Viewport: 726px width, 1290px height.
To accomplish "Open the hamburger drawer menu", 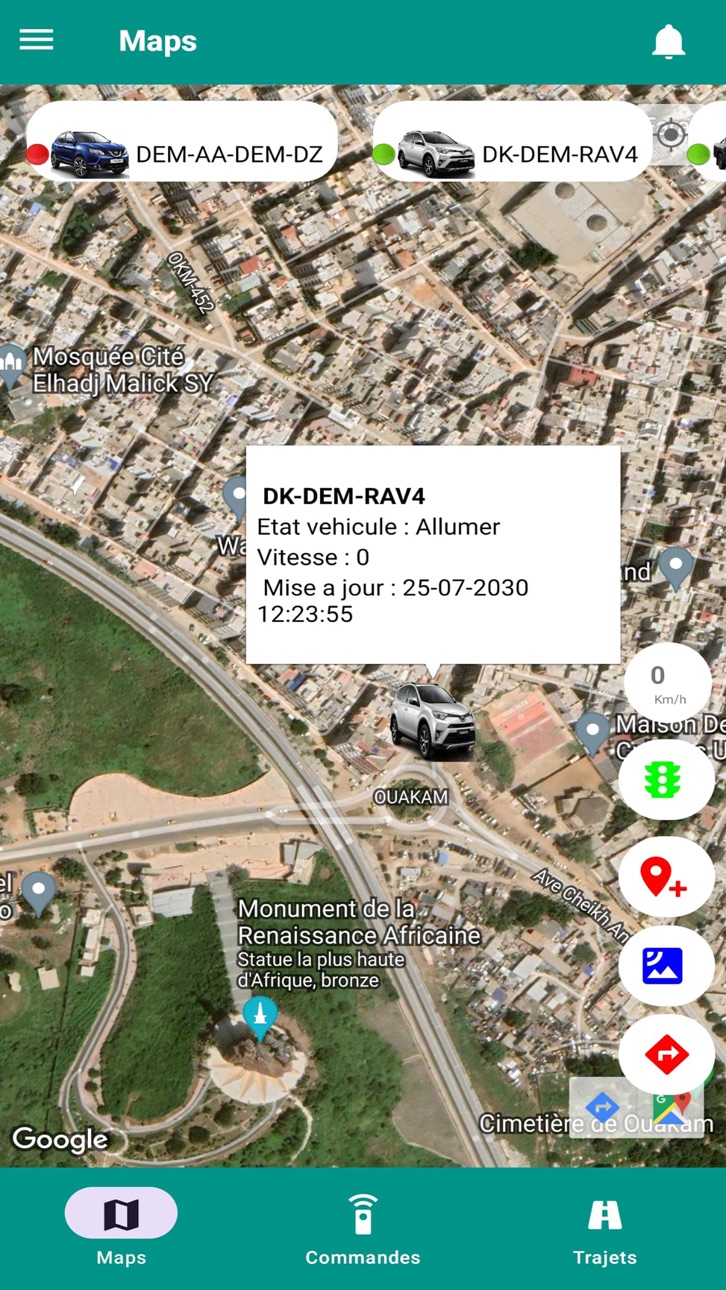I will (36, 40).
